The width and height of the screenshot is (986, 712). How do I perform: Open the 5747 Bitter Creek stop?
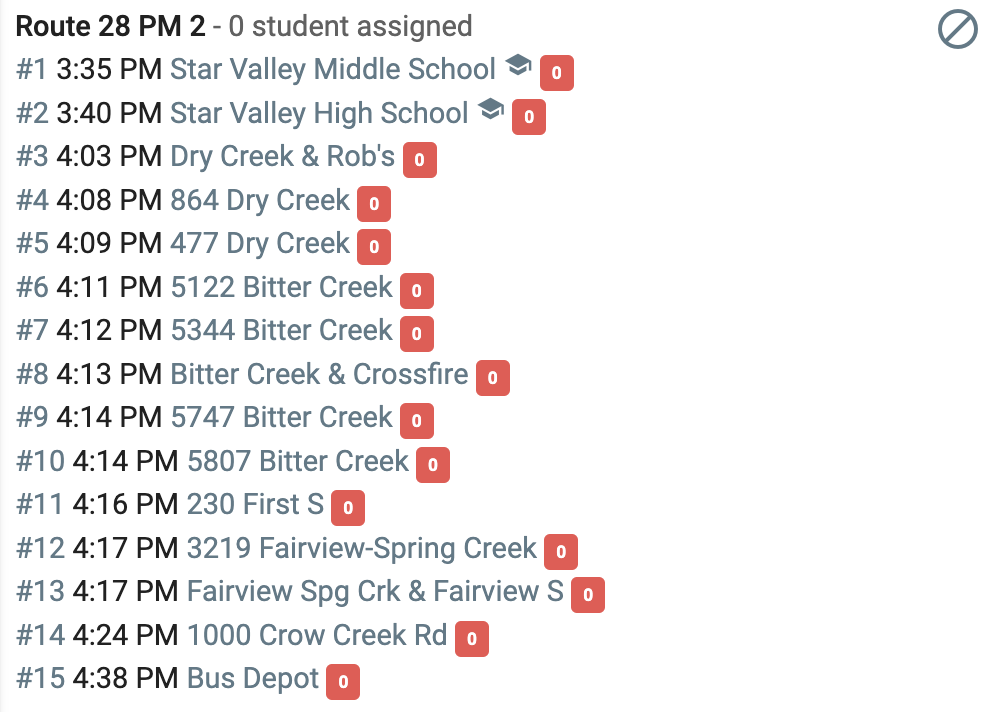[x=281, y=418]
